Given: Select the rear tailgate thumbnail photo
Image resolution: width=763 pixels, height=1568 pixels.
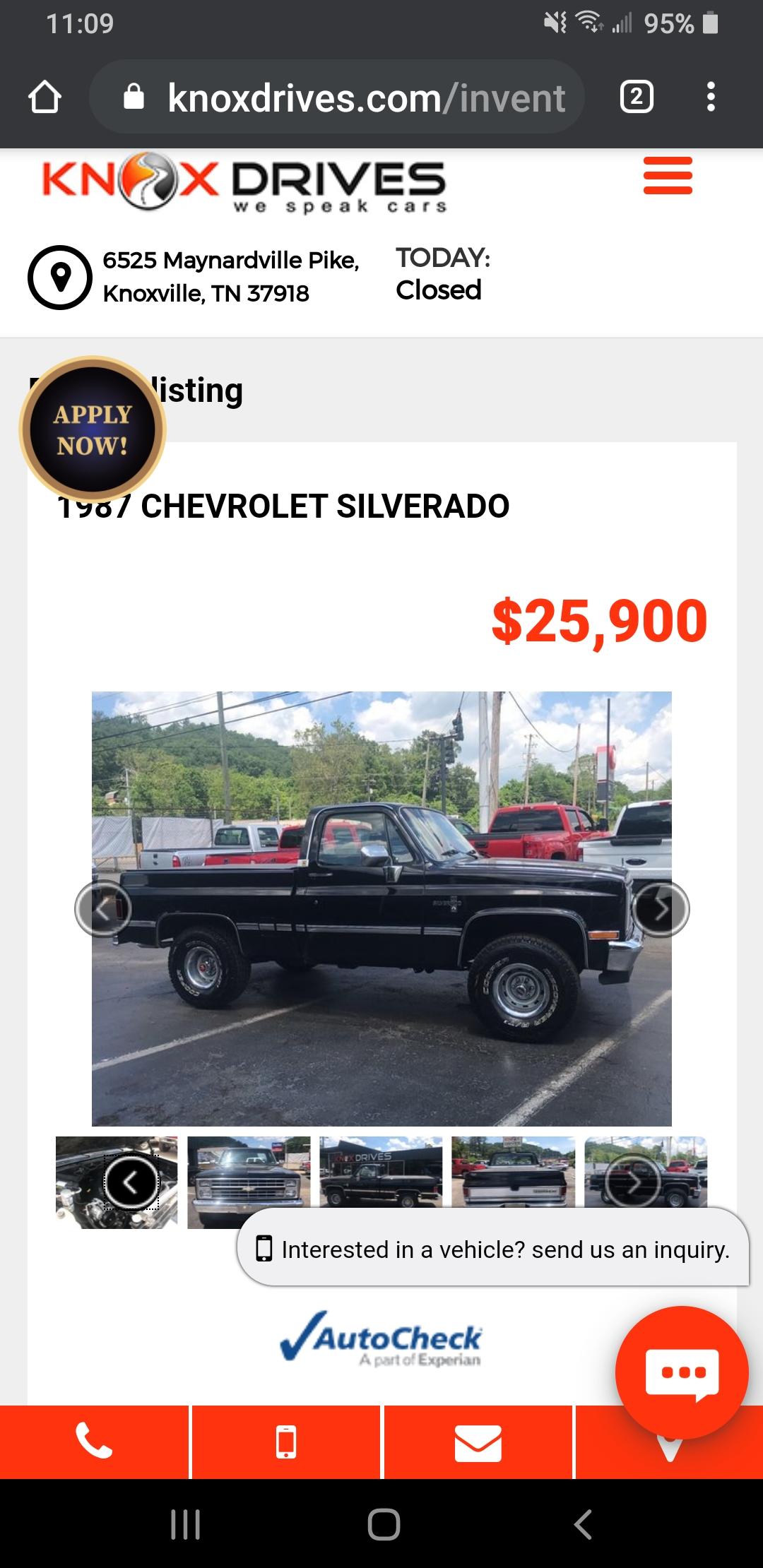Looking at the screenshot, I should (x=513, y=1172).
